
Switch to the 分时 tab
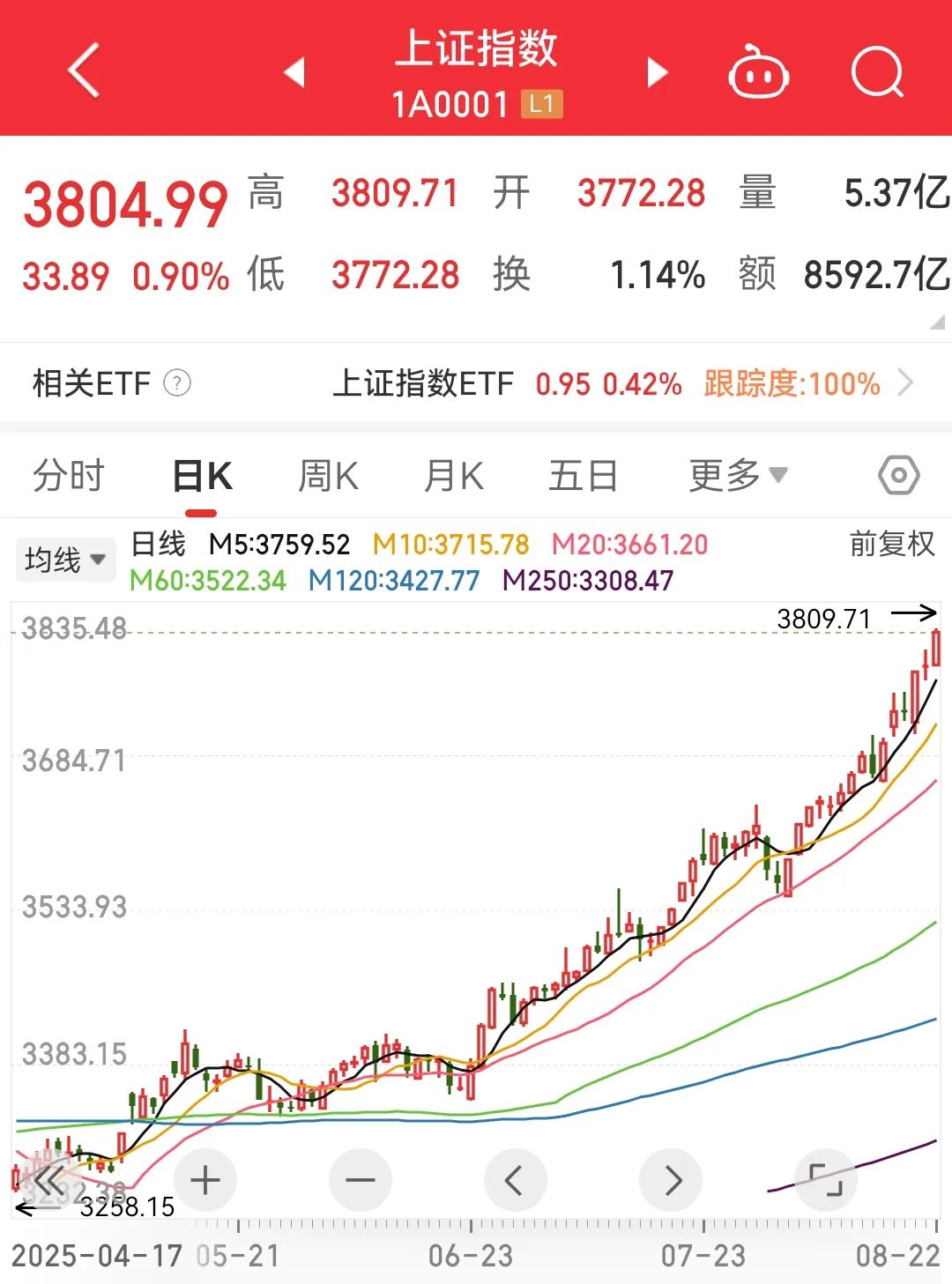[68, 477]
